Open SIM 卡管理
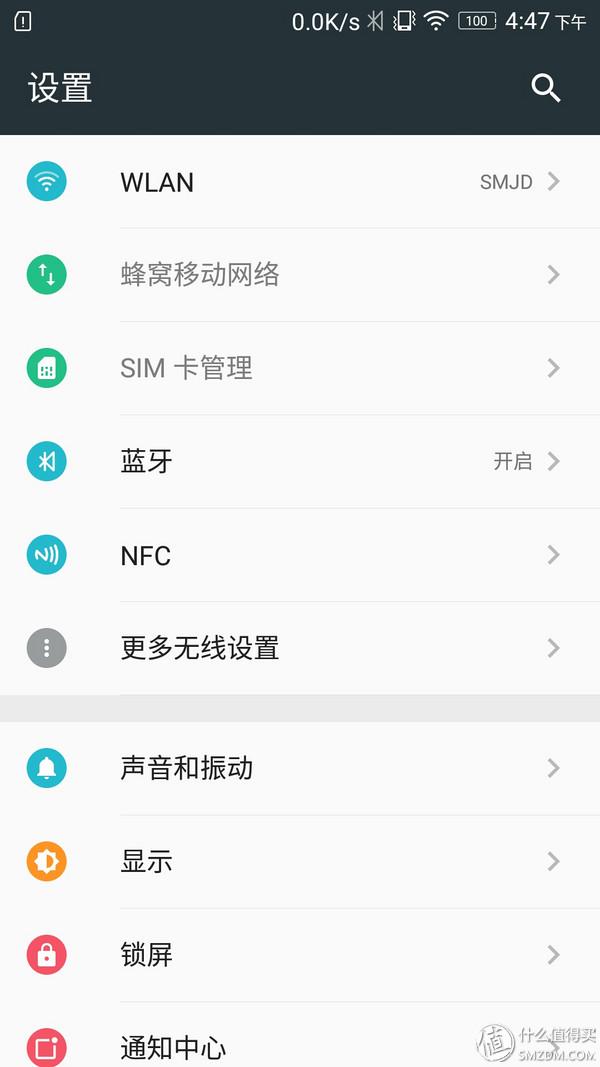The width and height of the screenshot is (600, 1067). pos(300,368)
